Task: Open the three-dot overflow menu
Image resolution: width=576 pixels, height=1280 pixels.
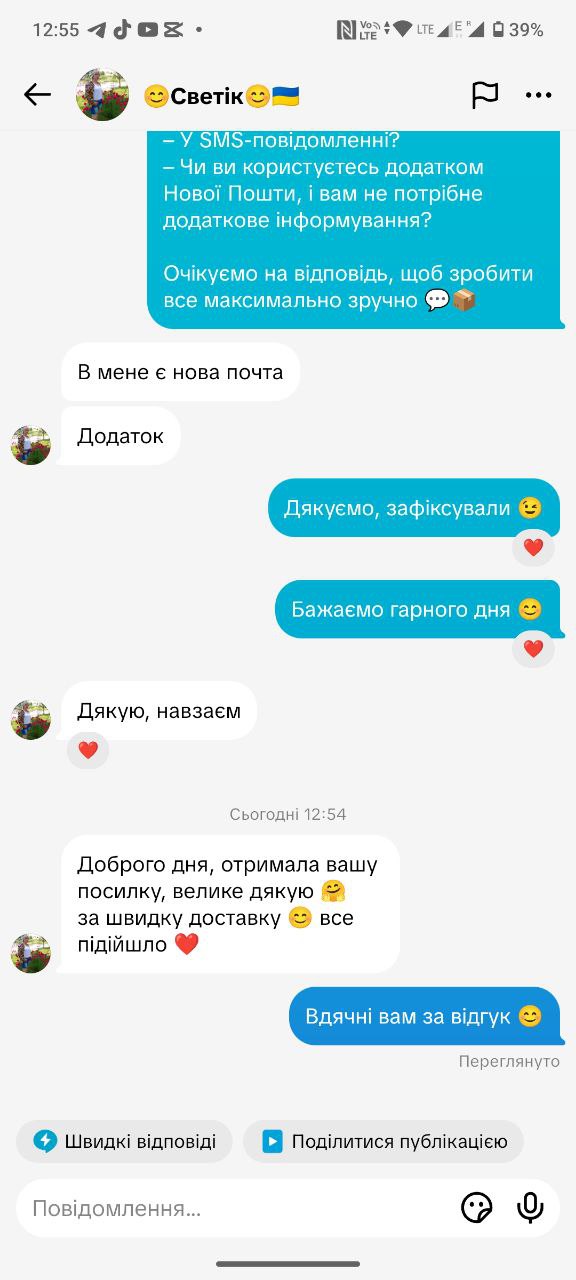Action: click(x=538, y=96)
